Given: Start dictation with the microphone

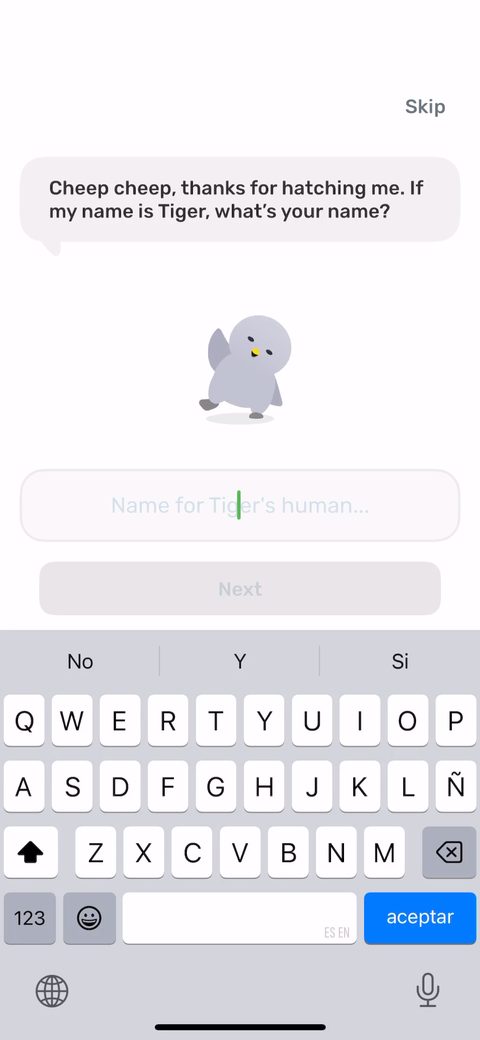Looking at the screenshot, I should tap(428, 990).
